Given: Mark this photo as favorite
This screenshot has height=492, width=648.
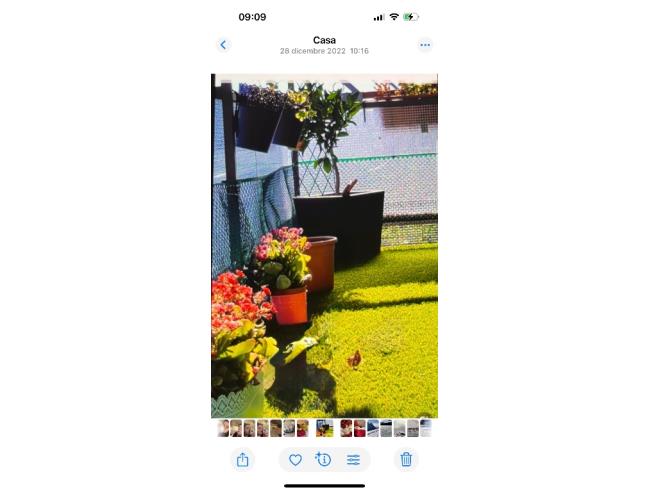Looking at the screenshot, I should click(295, 460).
